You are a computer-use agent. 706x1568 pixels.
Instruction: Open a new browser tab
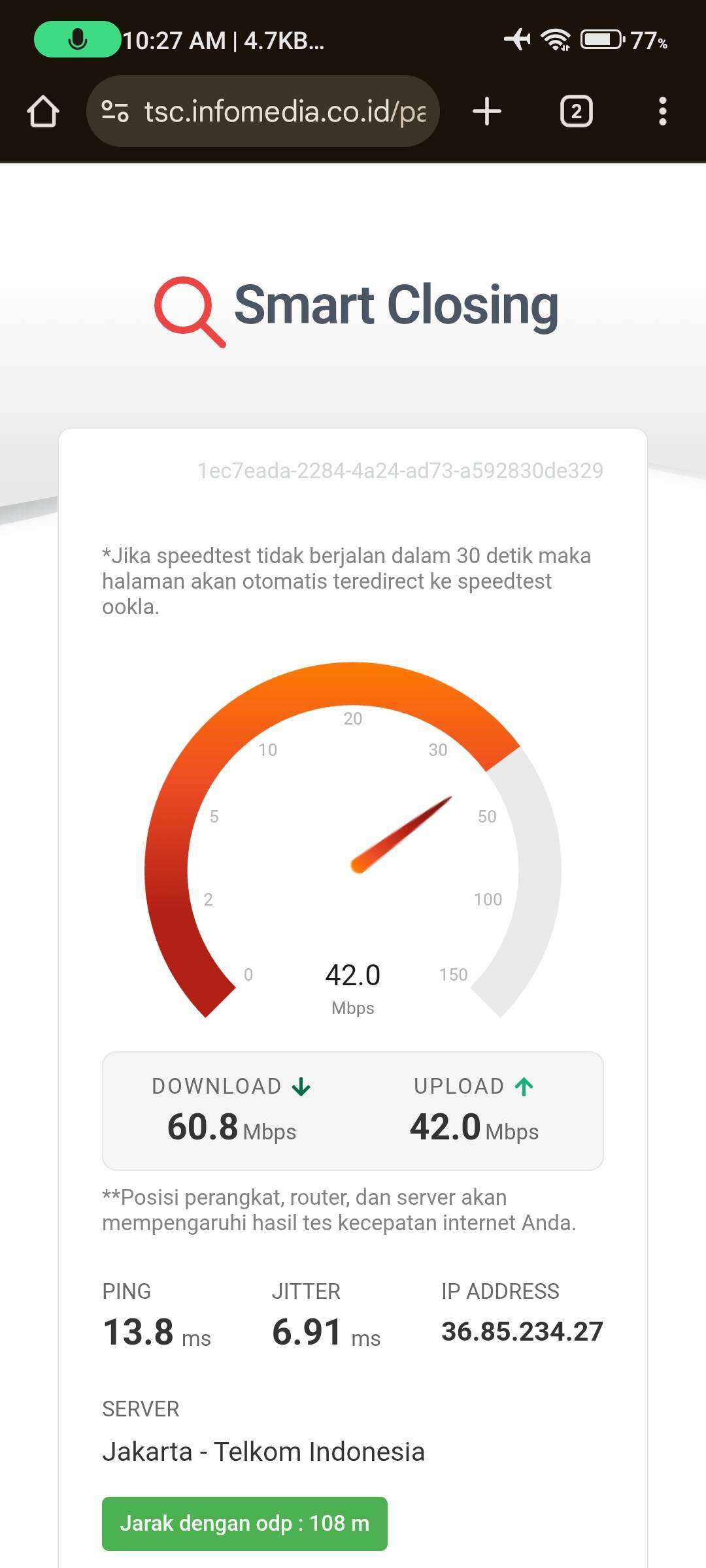click(487, 111)
